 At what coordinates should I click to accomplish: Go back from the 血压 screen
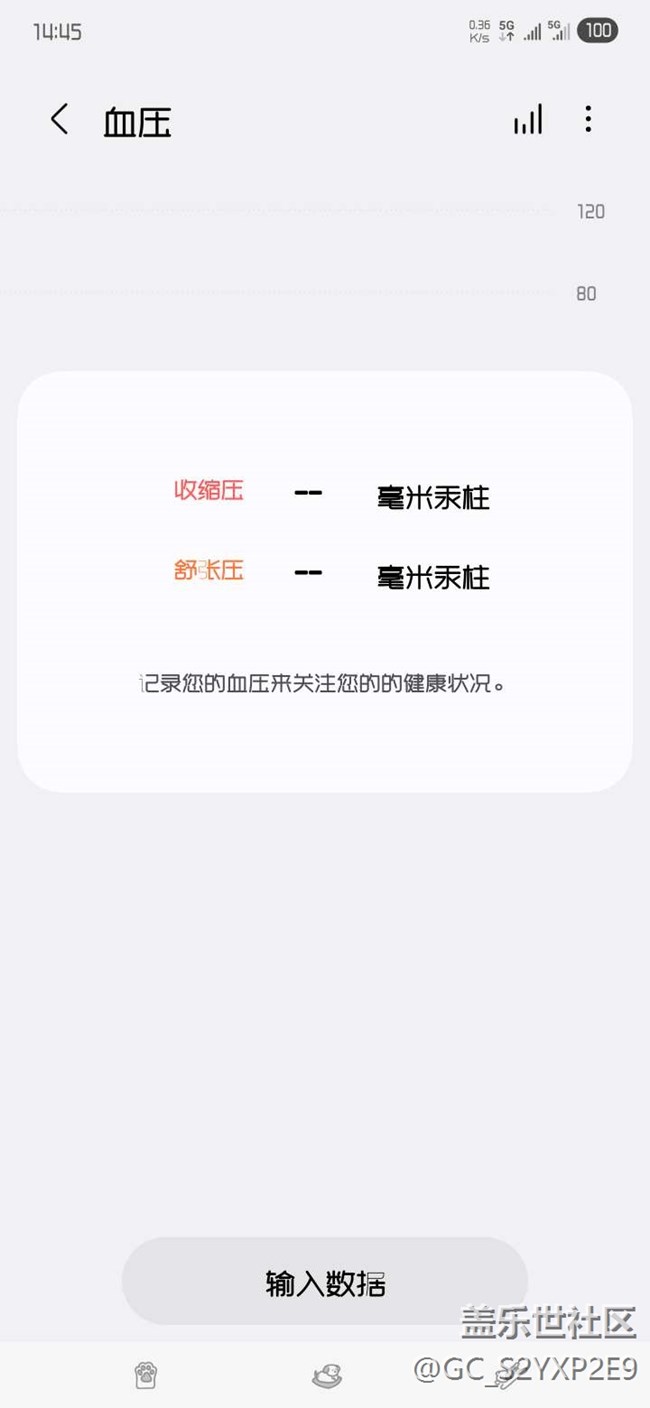coord(59,120)
